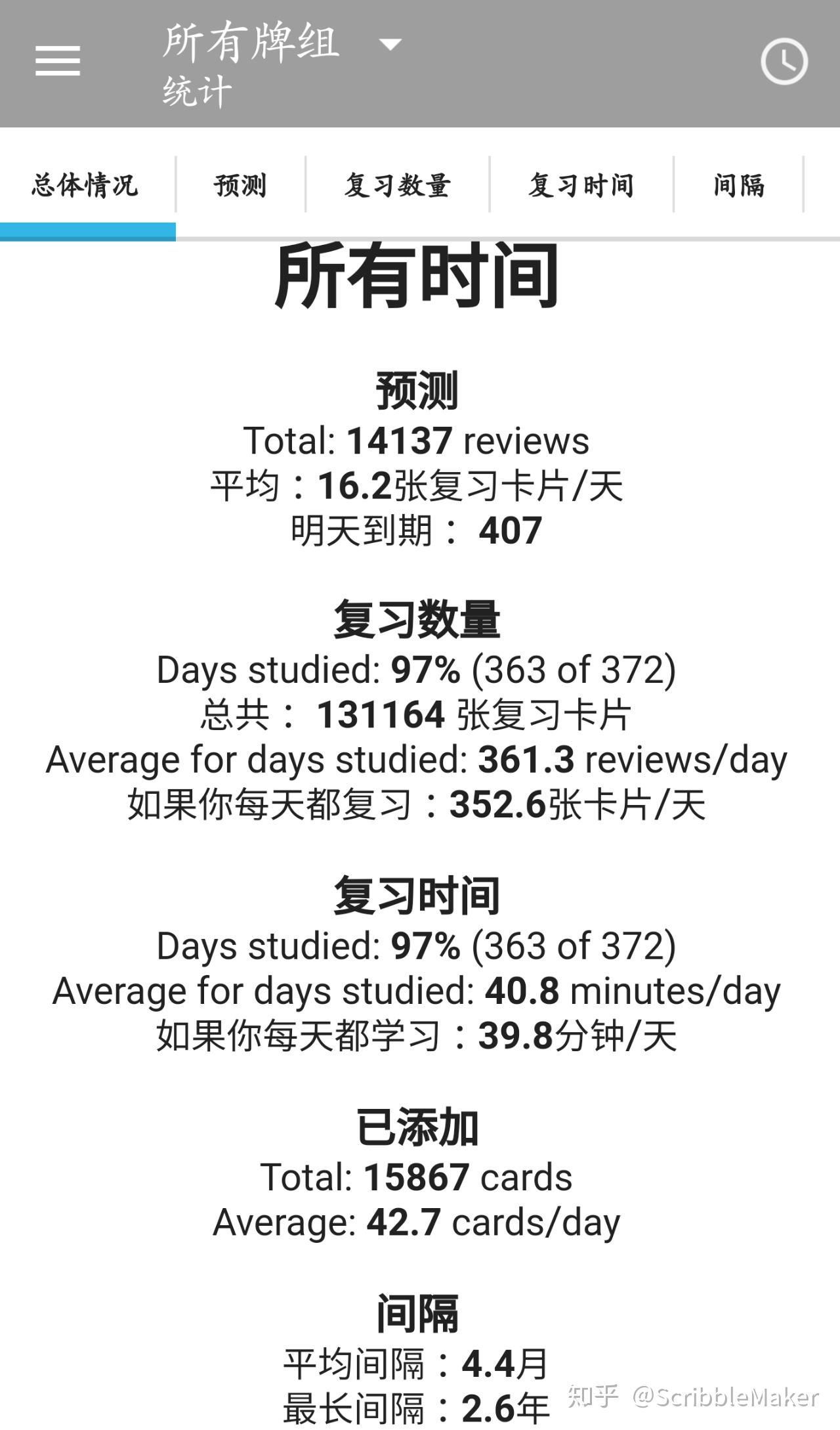Expand the 所有牌组 deck dropdown
The width and height of the screenshot is (840, 1430).
(x=390, y=44)
